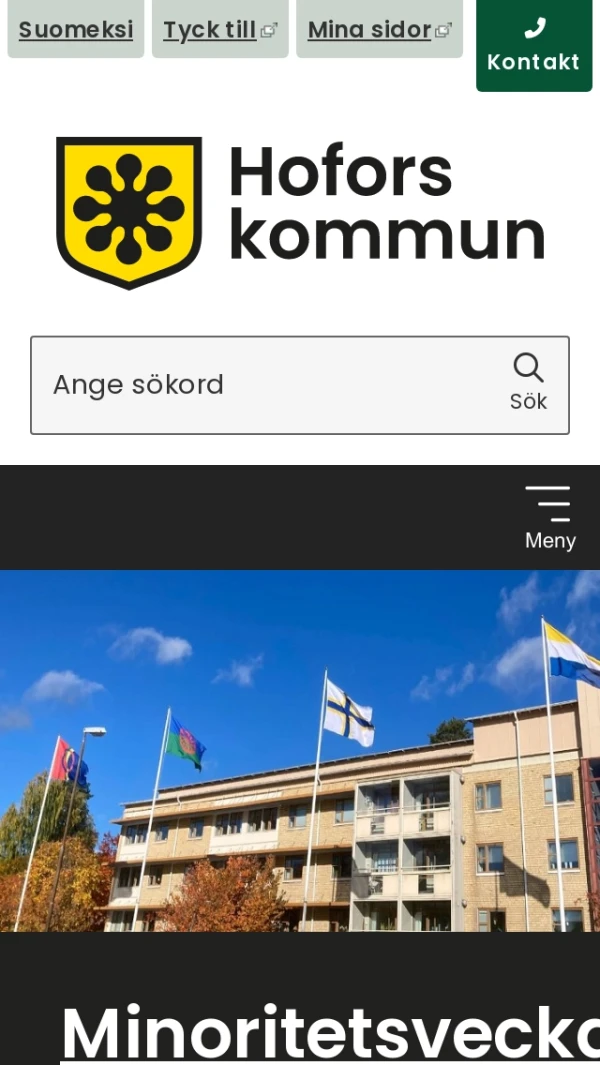Viewport: 600px width, 1065px height.
Task: Open the Kontakt button
Action: [533, 45]
